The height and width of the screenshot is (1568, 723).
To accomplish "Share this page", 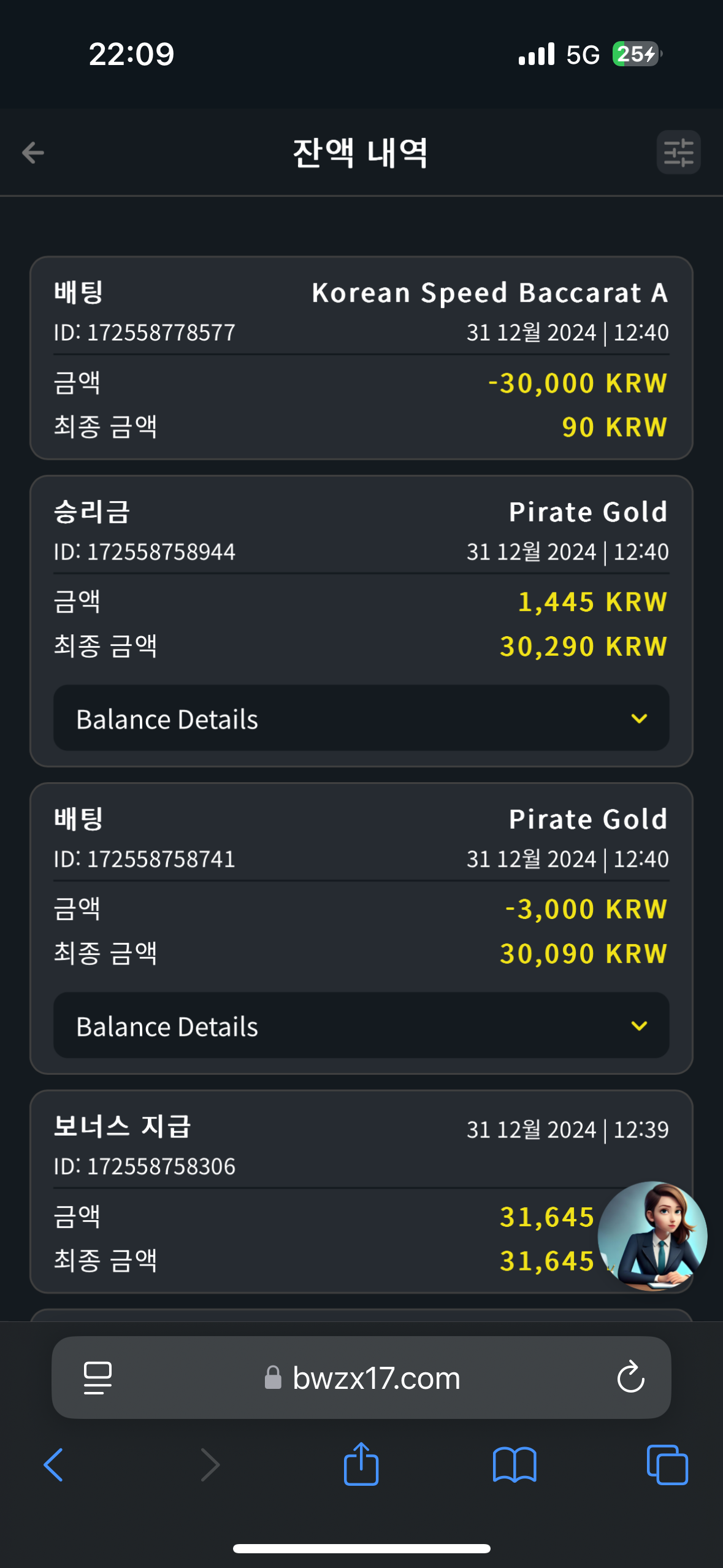I will click(361, 1464).
